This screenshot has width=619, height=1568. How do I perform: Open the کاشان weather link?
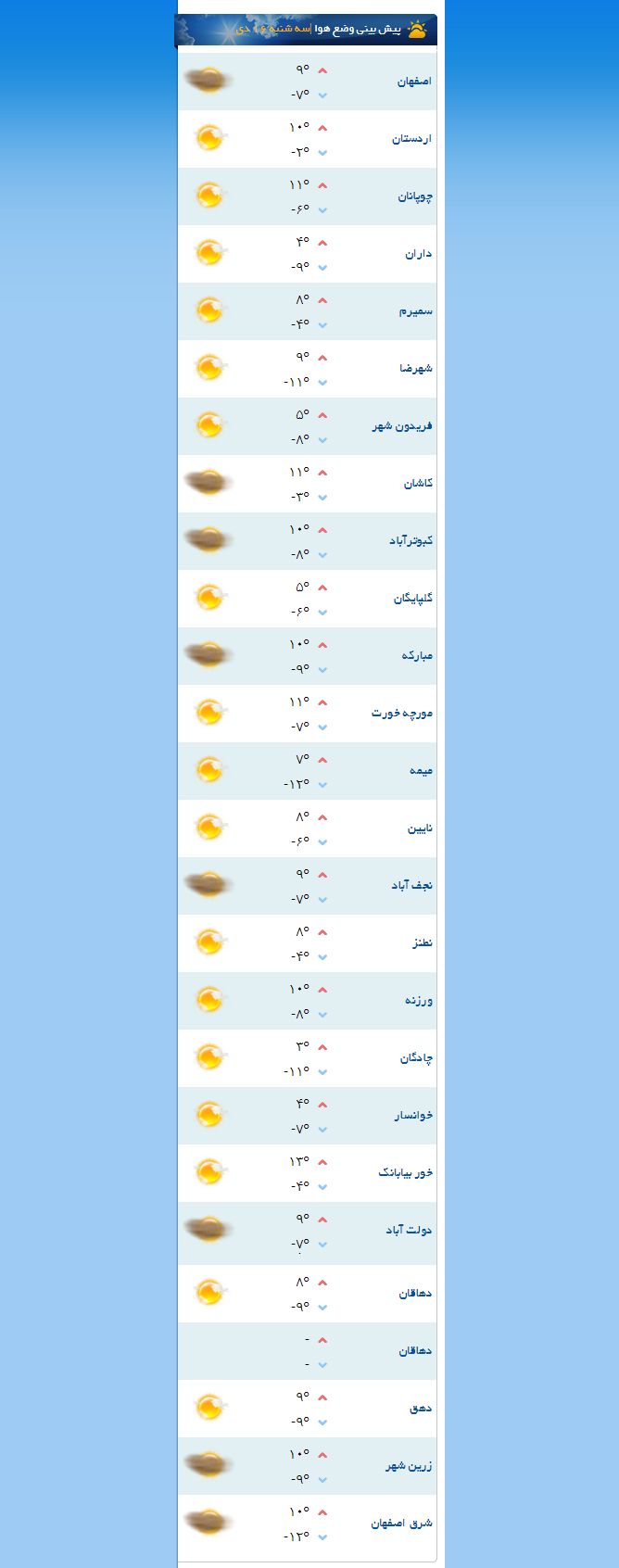point(418,484)
